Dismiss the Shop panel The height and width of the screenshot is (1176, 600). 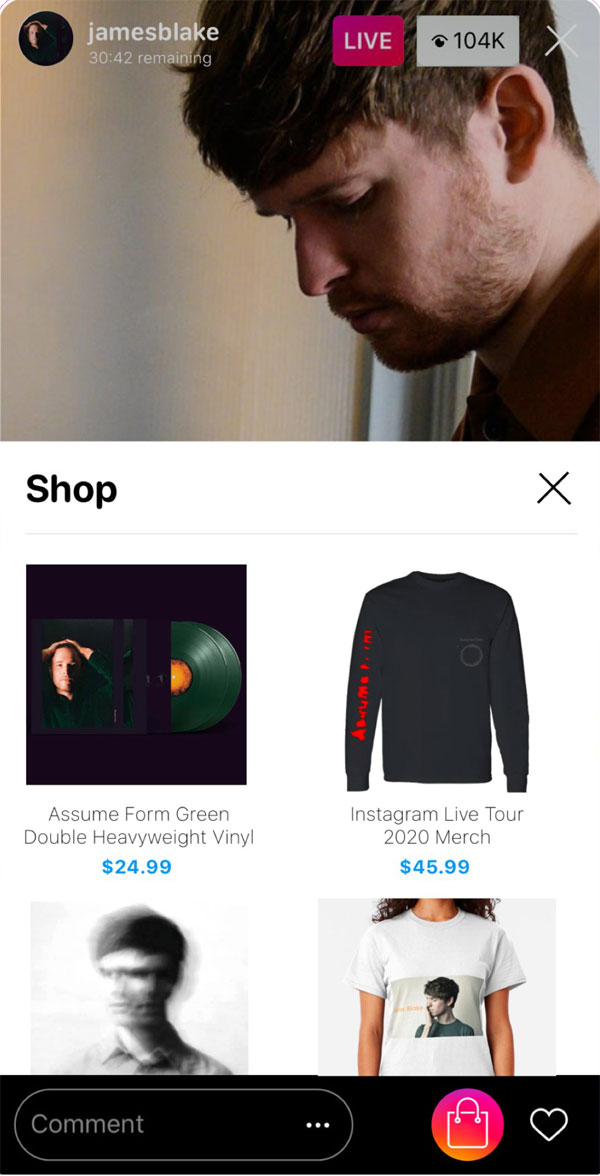click(553, 488)
